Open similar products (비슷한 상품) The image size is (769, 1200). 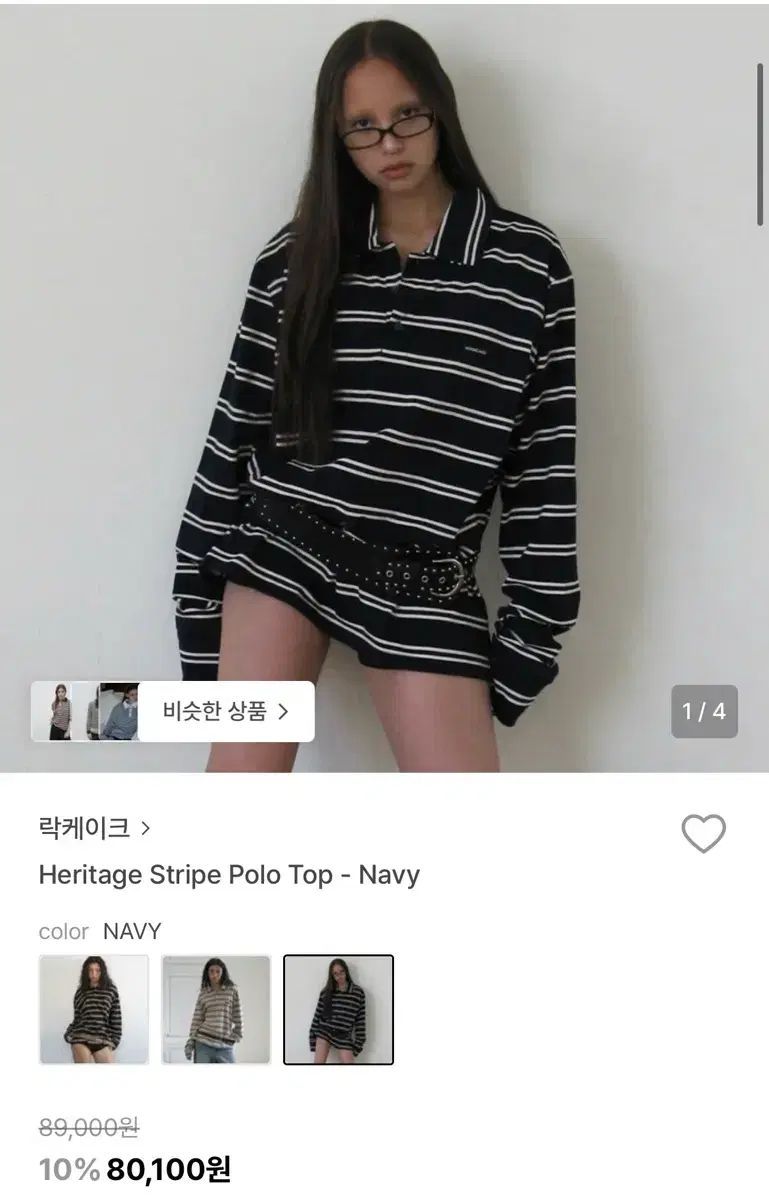[225, 711]
